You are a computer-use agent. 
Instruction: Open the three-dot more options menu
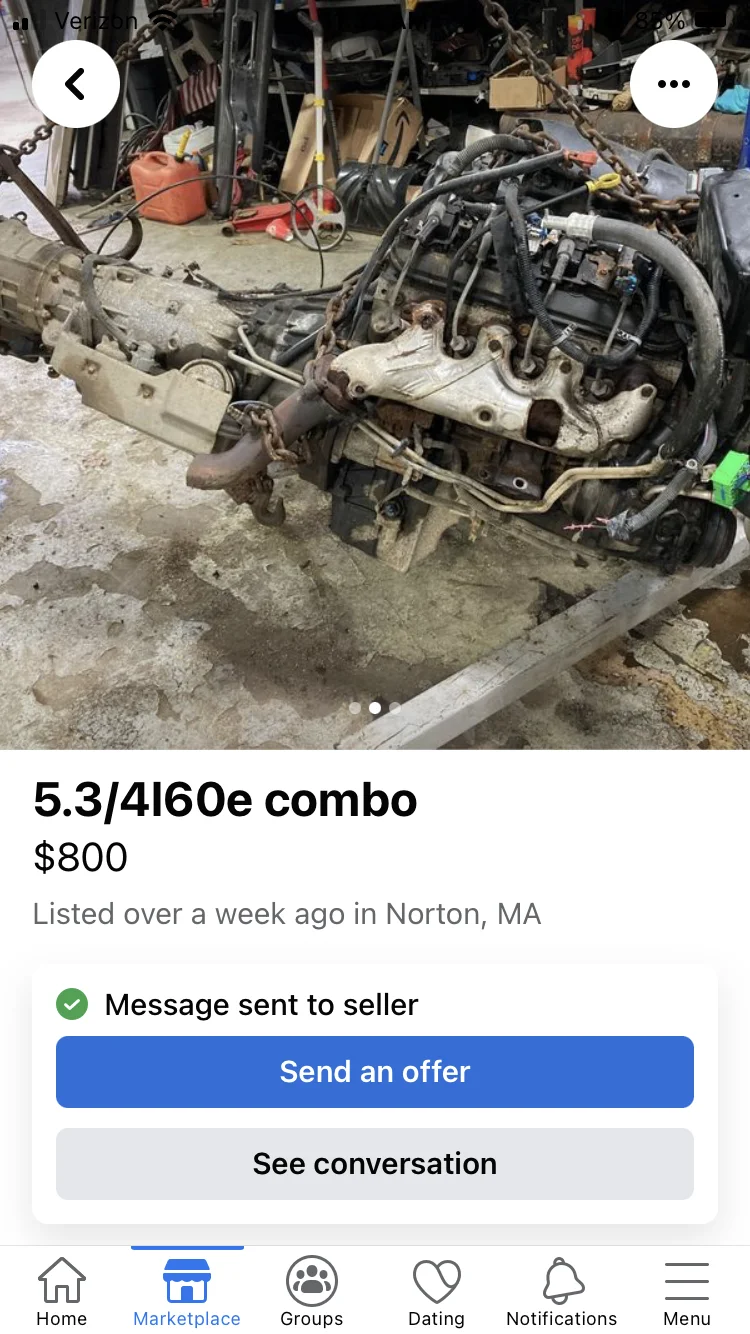coord(674,84)
